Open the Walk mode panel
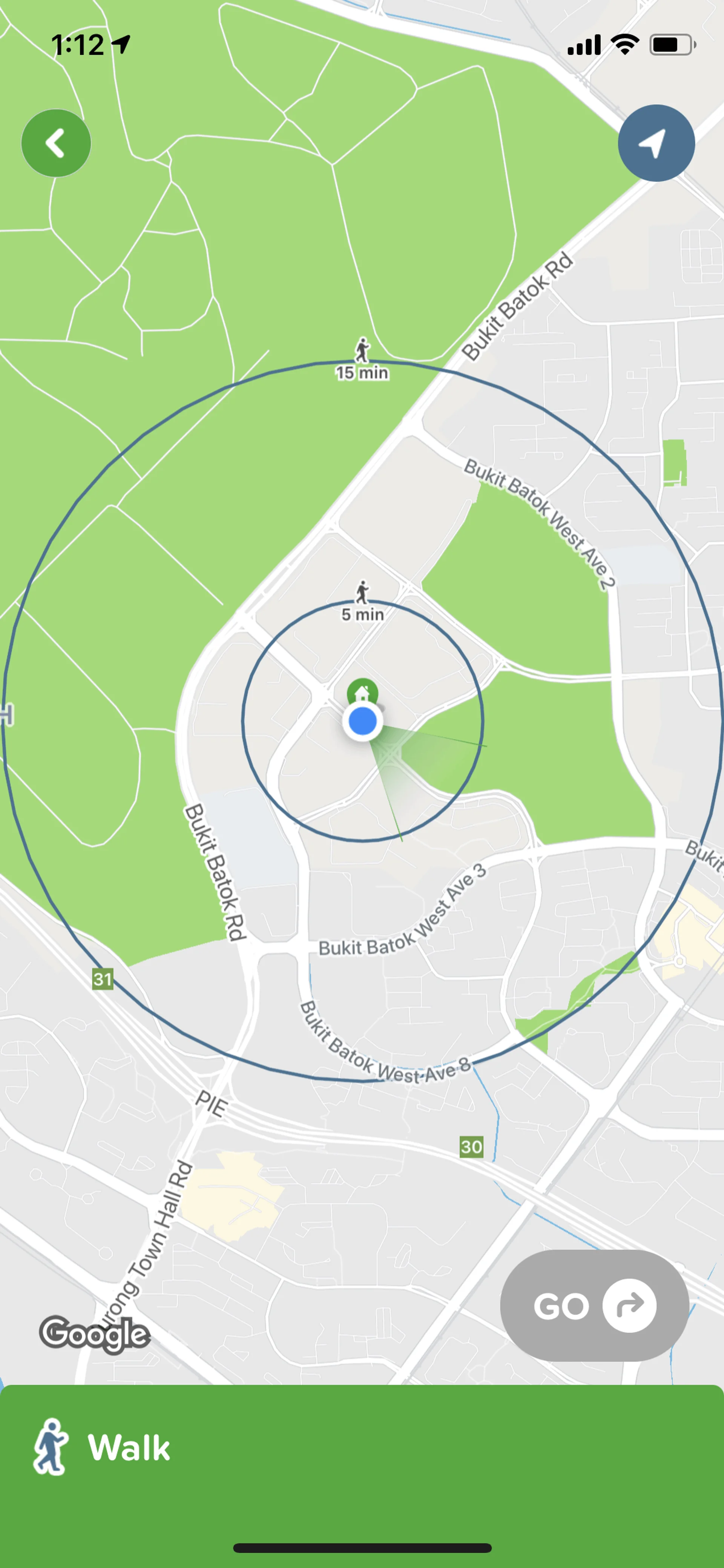Viewport: 724px width, 1568px height. pos(361,1448)
